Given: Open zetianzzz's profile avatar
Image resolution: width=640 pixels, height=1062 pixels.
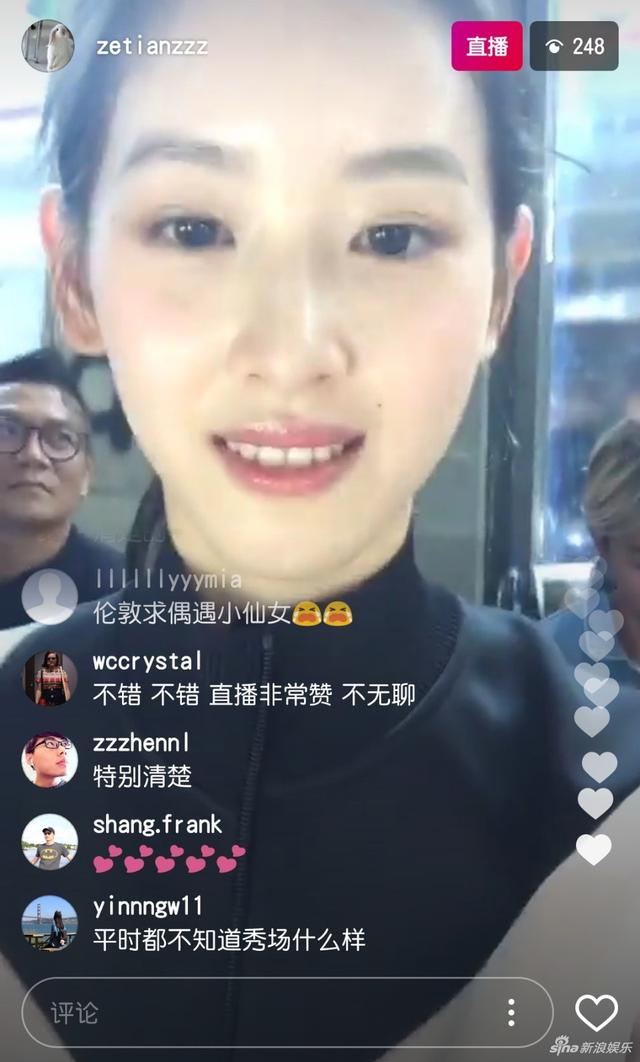Looking at the screenshot, I should click(48, 45).
